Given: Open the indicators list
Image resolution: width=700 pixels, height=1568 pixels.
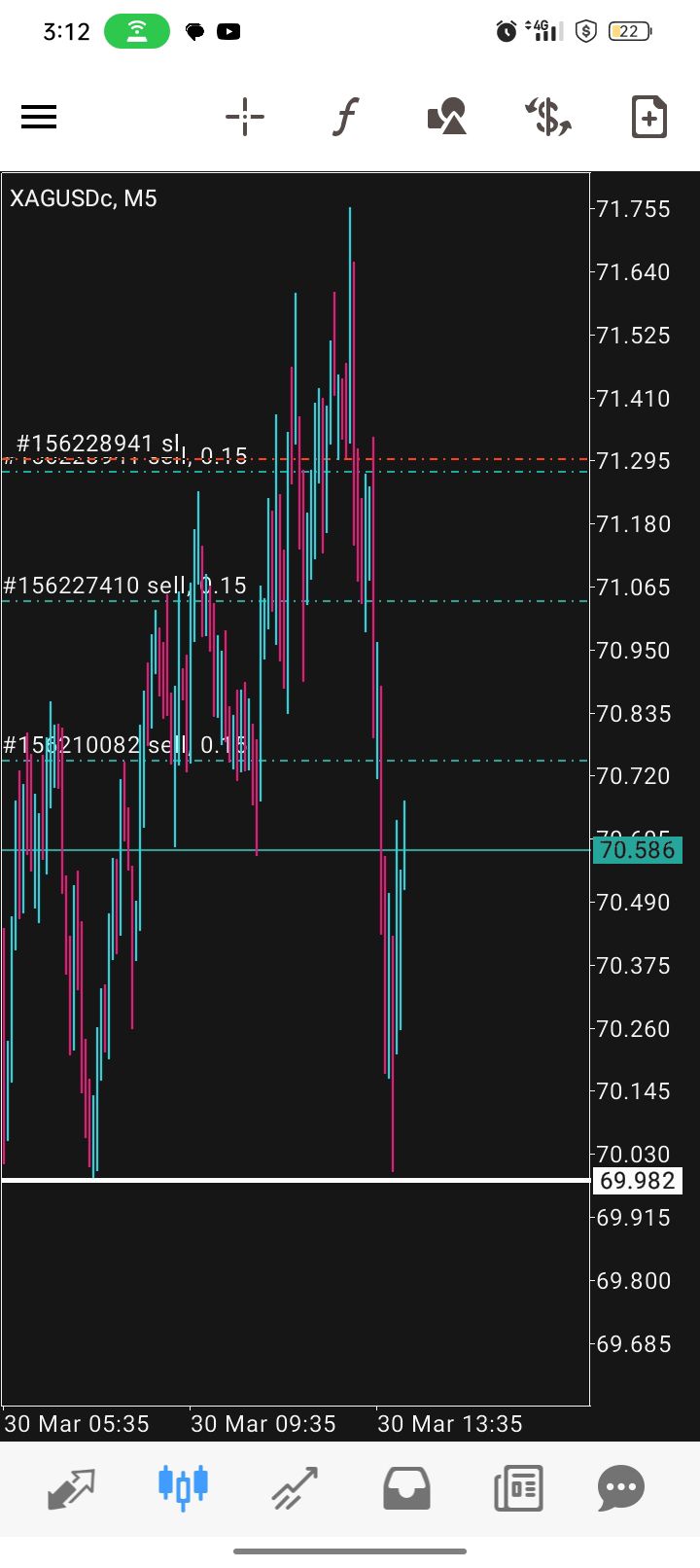Looking at the screenshot, I should pos(346,118).
